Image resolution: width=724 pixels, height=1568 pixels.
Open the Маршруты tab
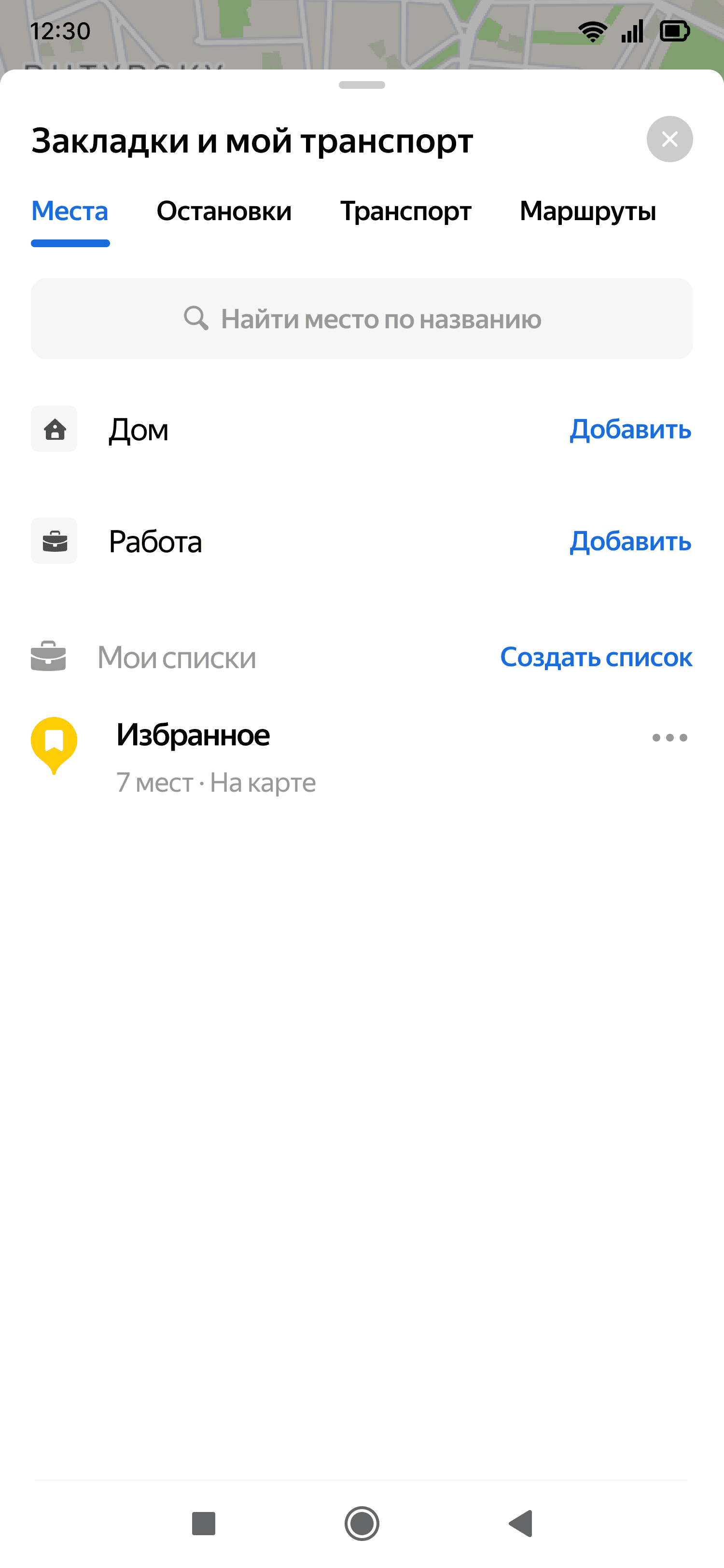[x=587, y=211]
